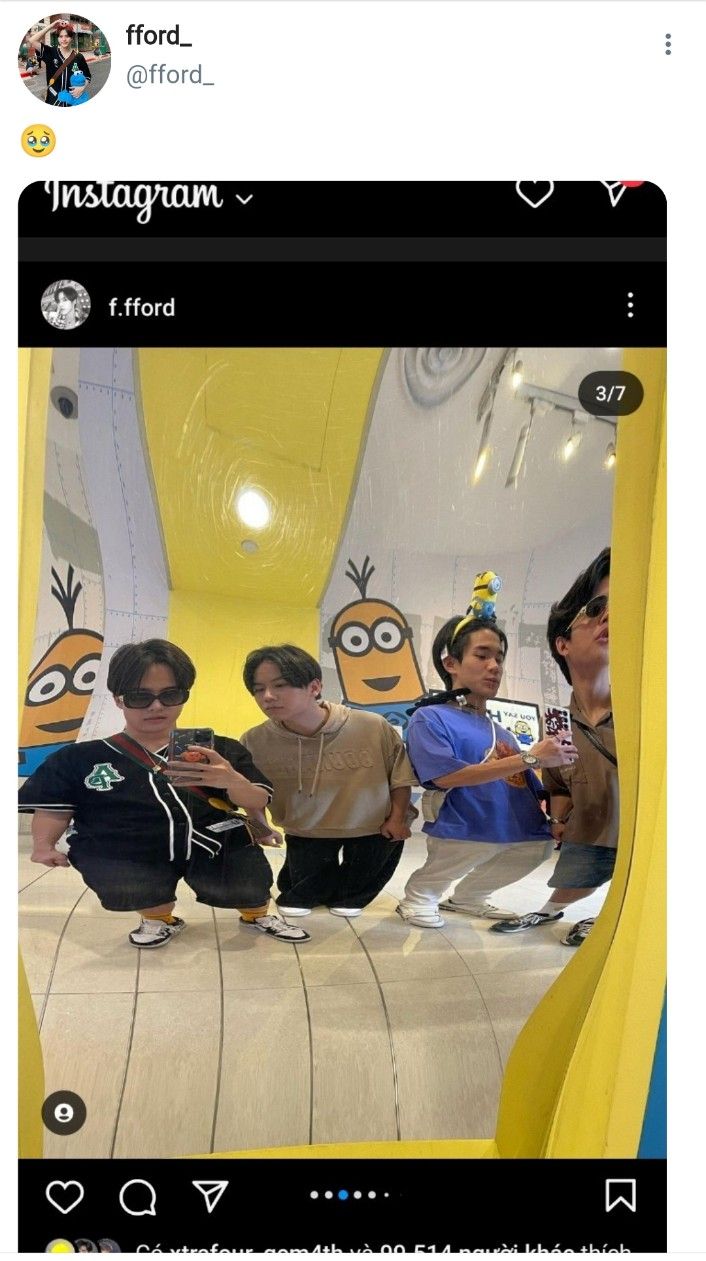Open fford_'s profile picture
Image resolution: width=706 pixels, height=1261 pixels.
point(65,60)
